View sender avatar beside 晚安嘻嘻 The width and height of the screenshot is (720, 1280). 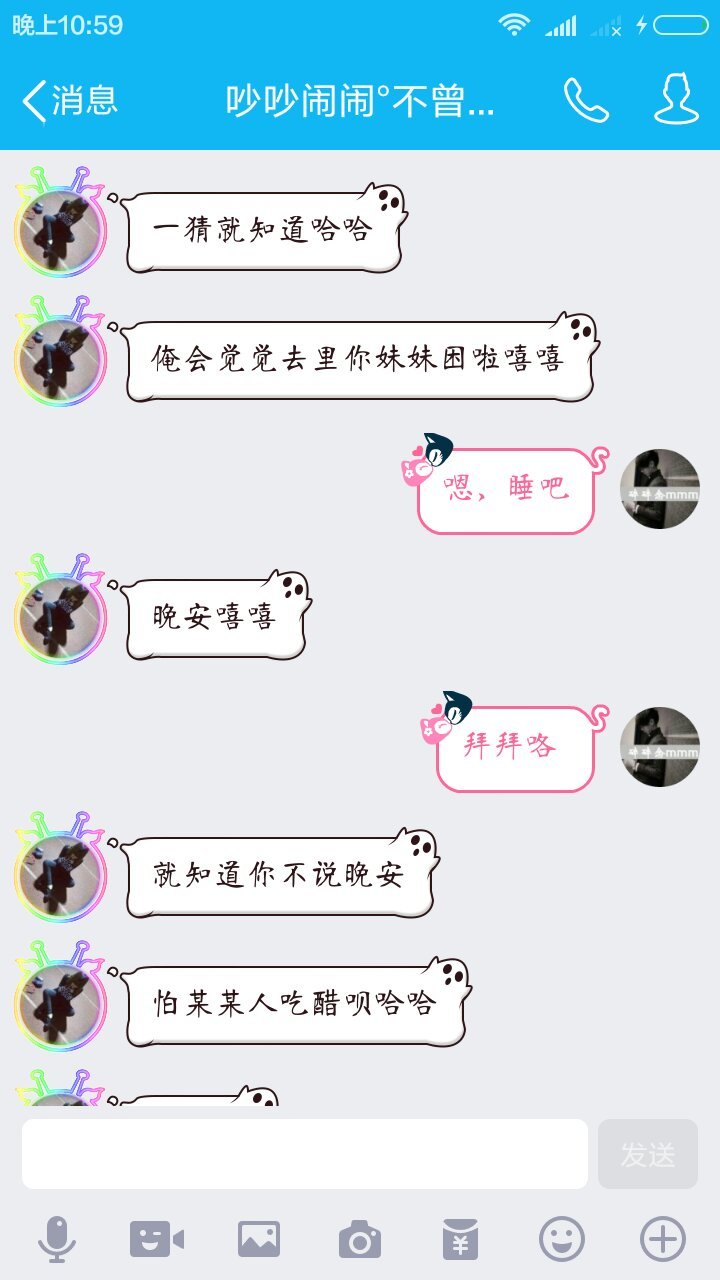pyautogui.click(x=60, y=617)
